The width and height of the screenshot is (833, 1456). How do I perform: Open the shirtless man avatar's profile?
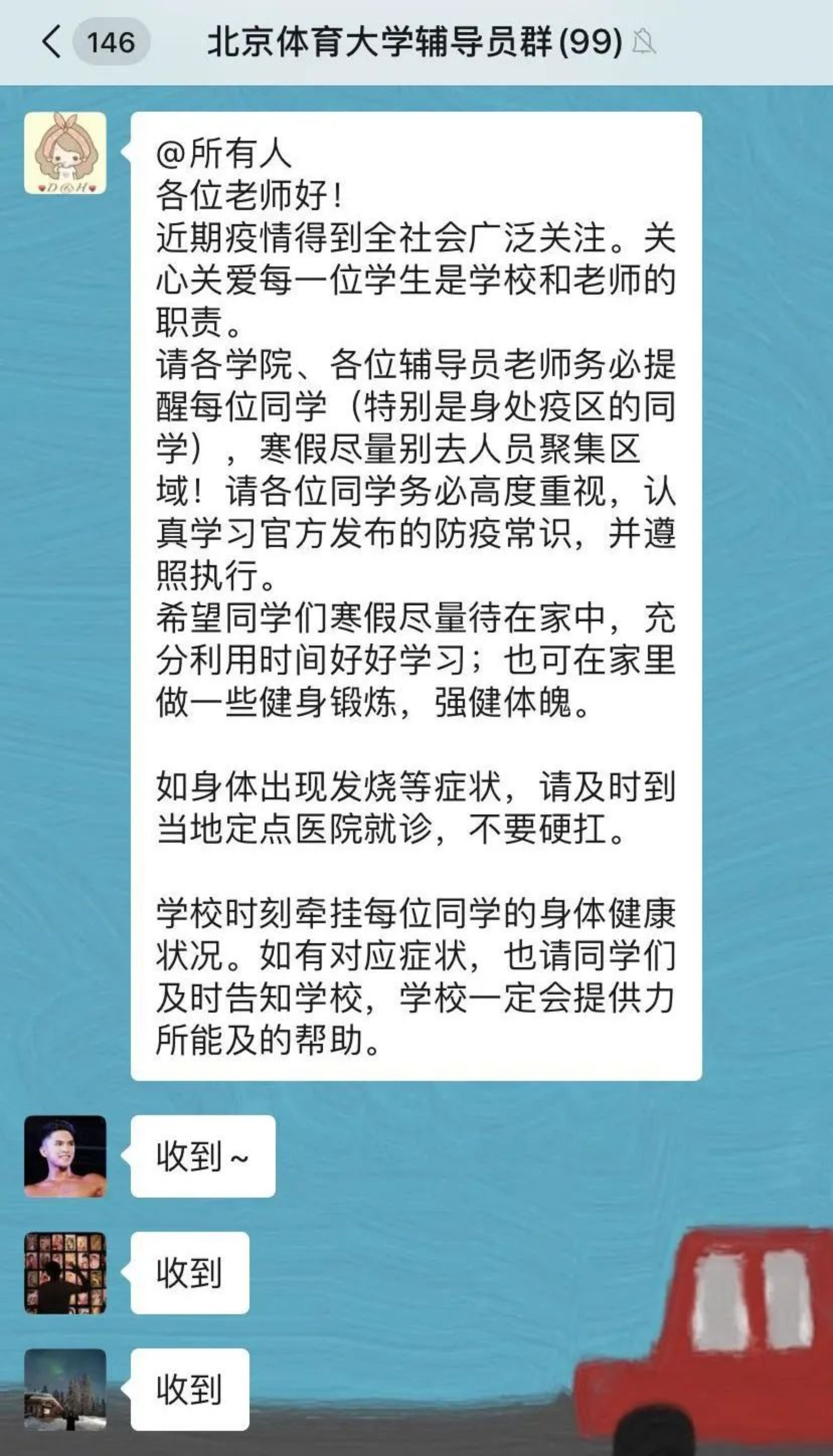click(x=65, y=1156)
